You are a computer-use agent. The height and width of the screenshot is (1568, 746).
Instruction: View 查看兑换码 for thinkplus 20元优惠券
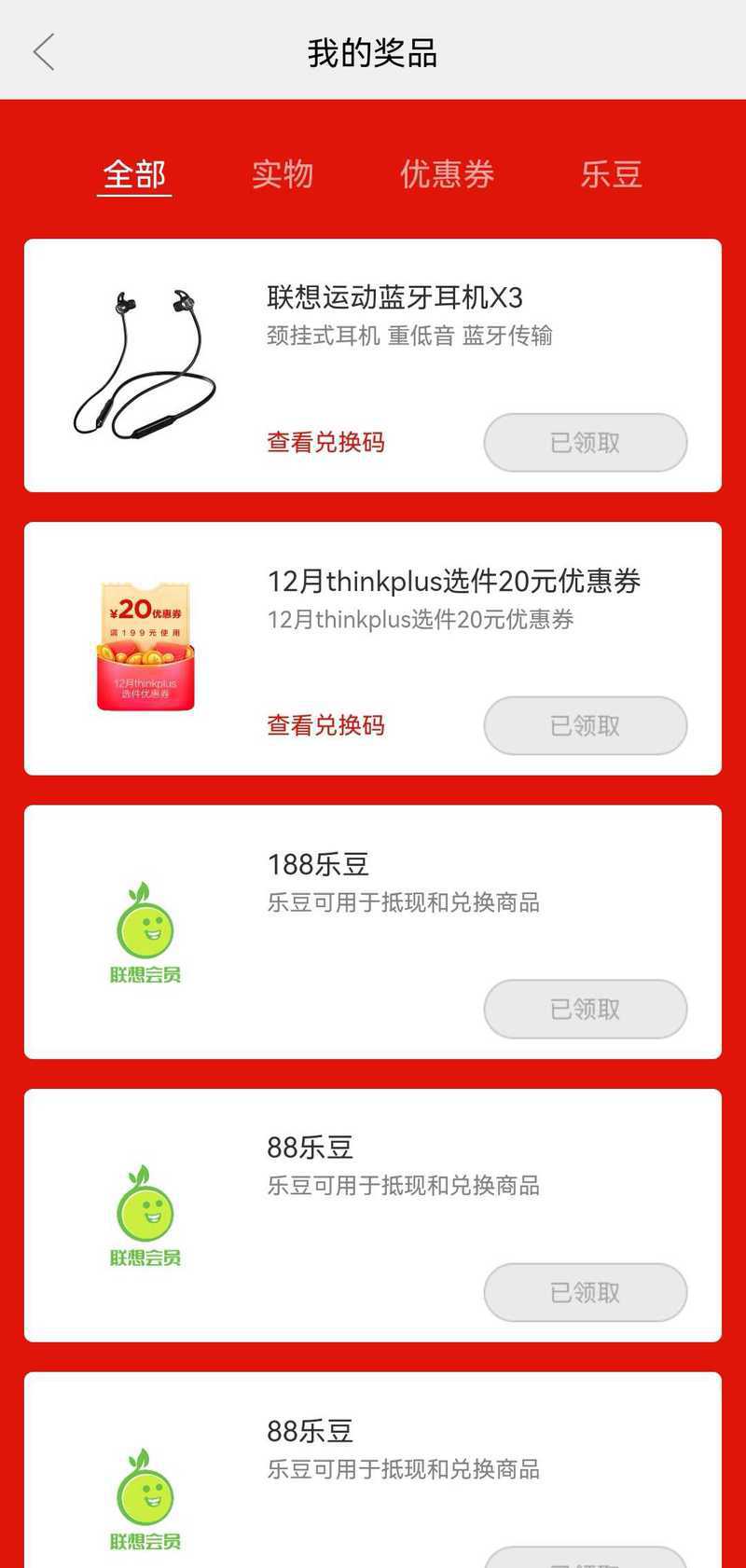point(325,725)
